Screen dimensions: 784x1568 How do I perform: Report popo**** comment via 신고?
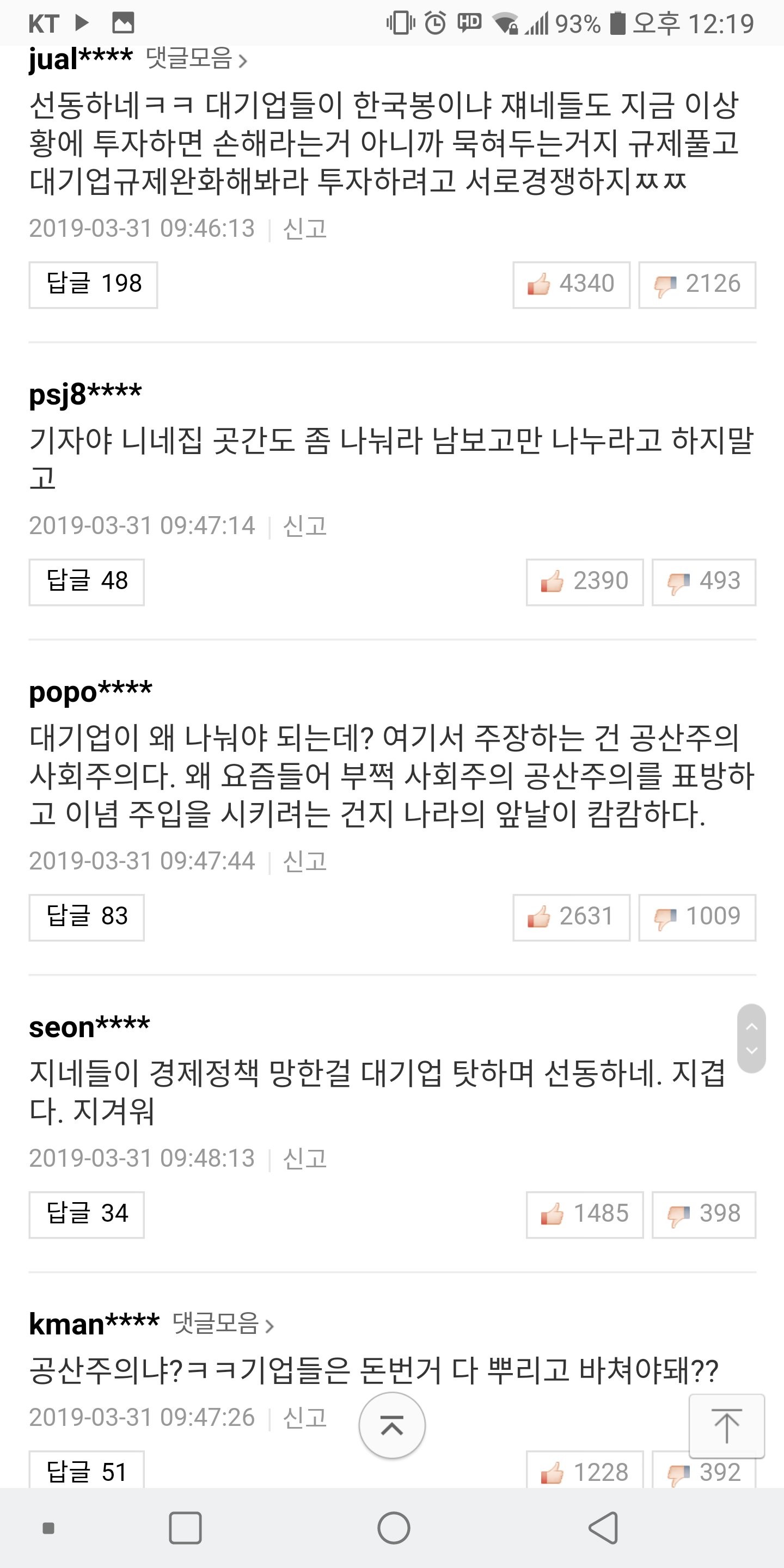point(304,861)
